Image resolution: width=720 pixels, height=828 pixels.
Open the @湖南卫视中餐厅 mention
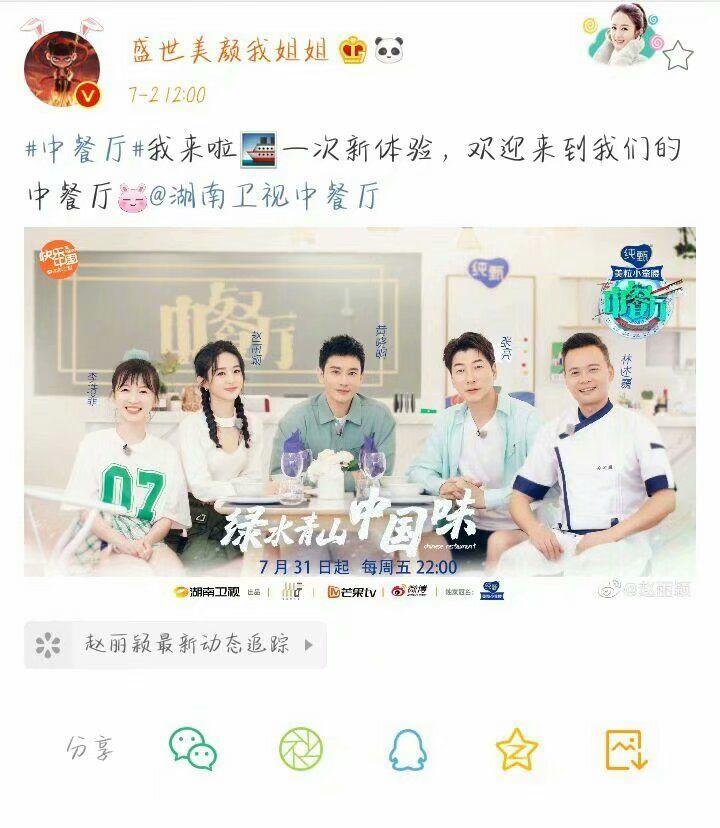coord(264,198)
